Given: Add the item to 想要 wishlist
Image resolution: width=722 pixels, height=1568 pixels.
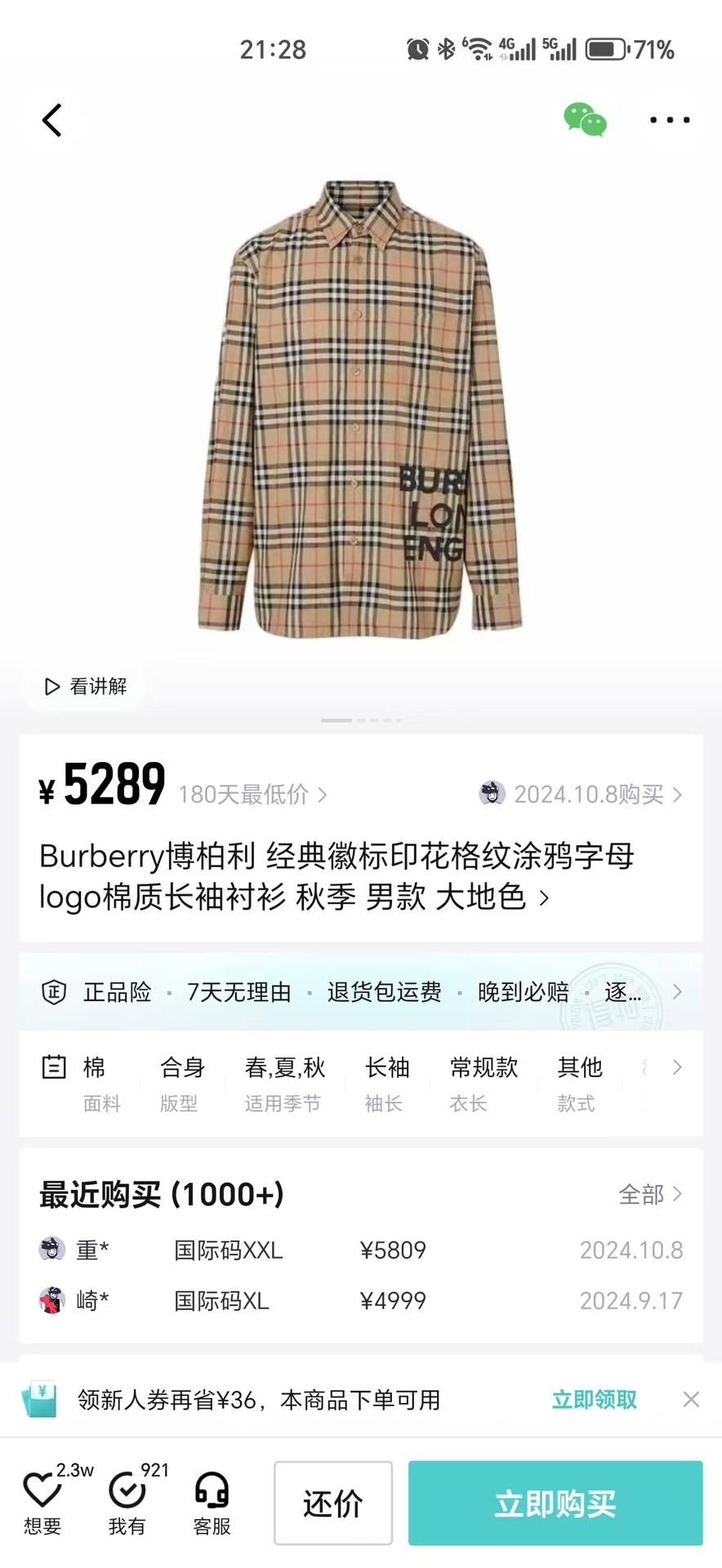Looking at the screenshot, I should [42, 1502].
